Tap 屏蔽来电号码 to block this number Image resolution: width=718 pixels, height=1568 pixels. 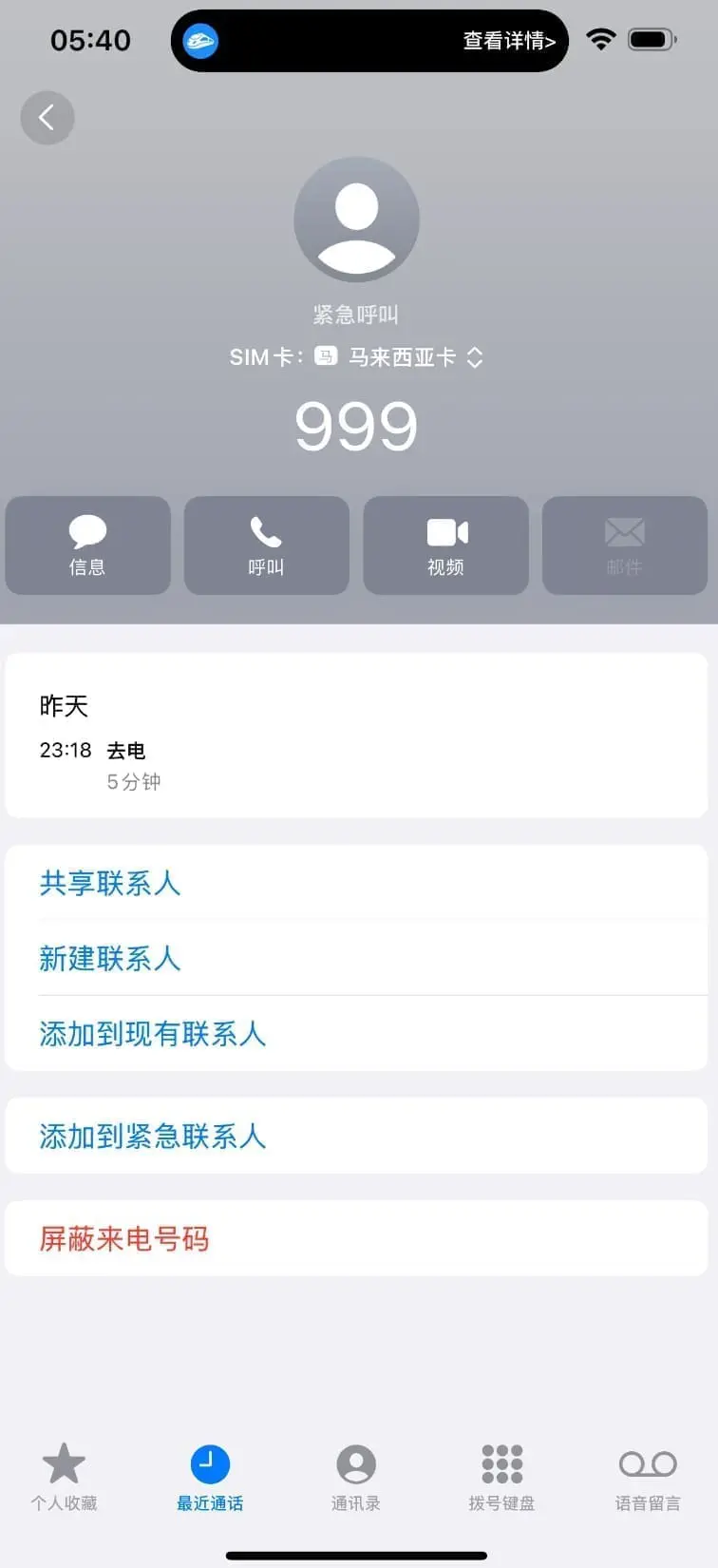[x=123, y=1238]
